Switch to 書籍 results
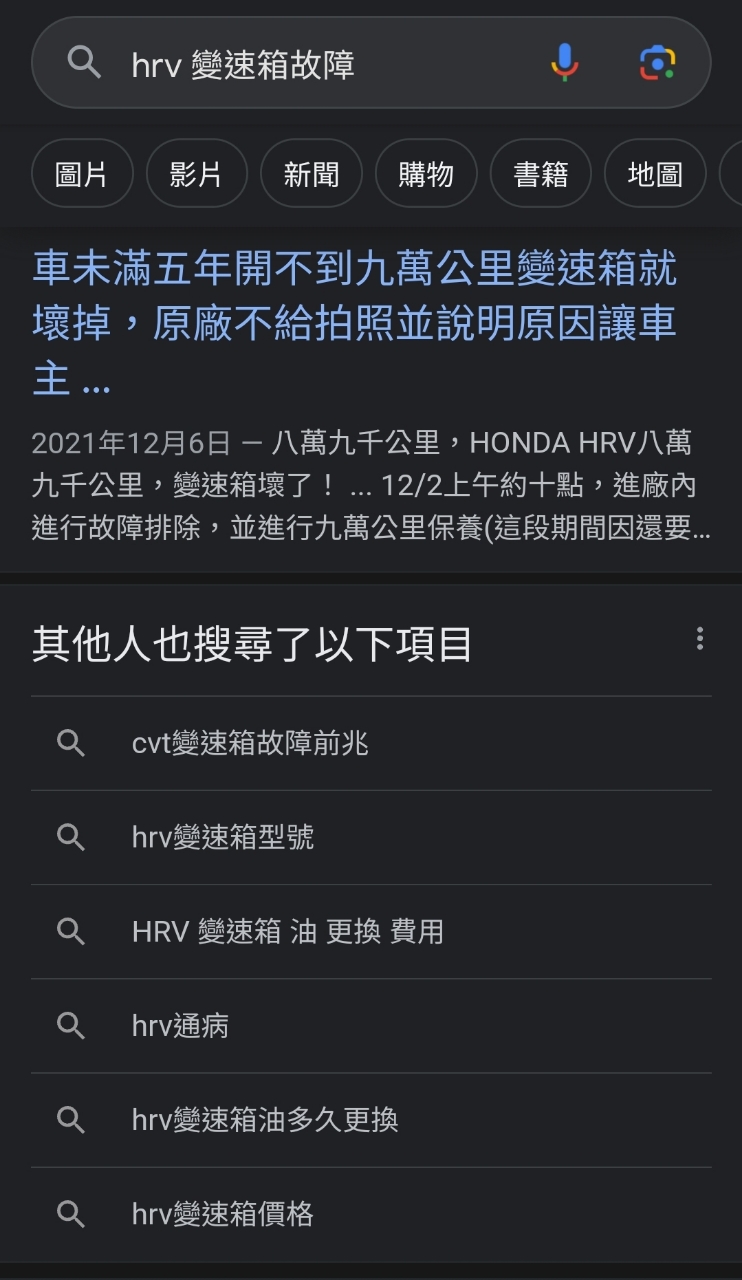 click(541, 174)
